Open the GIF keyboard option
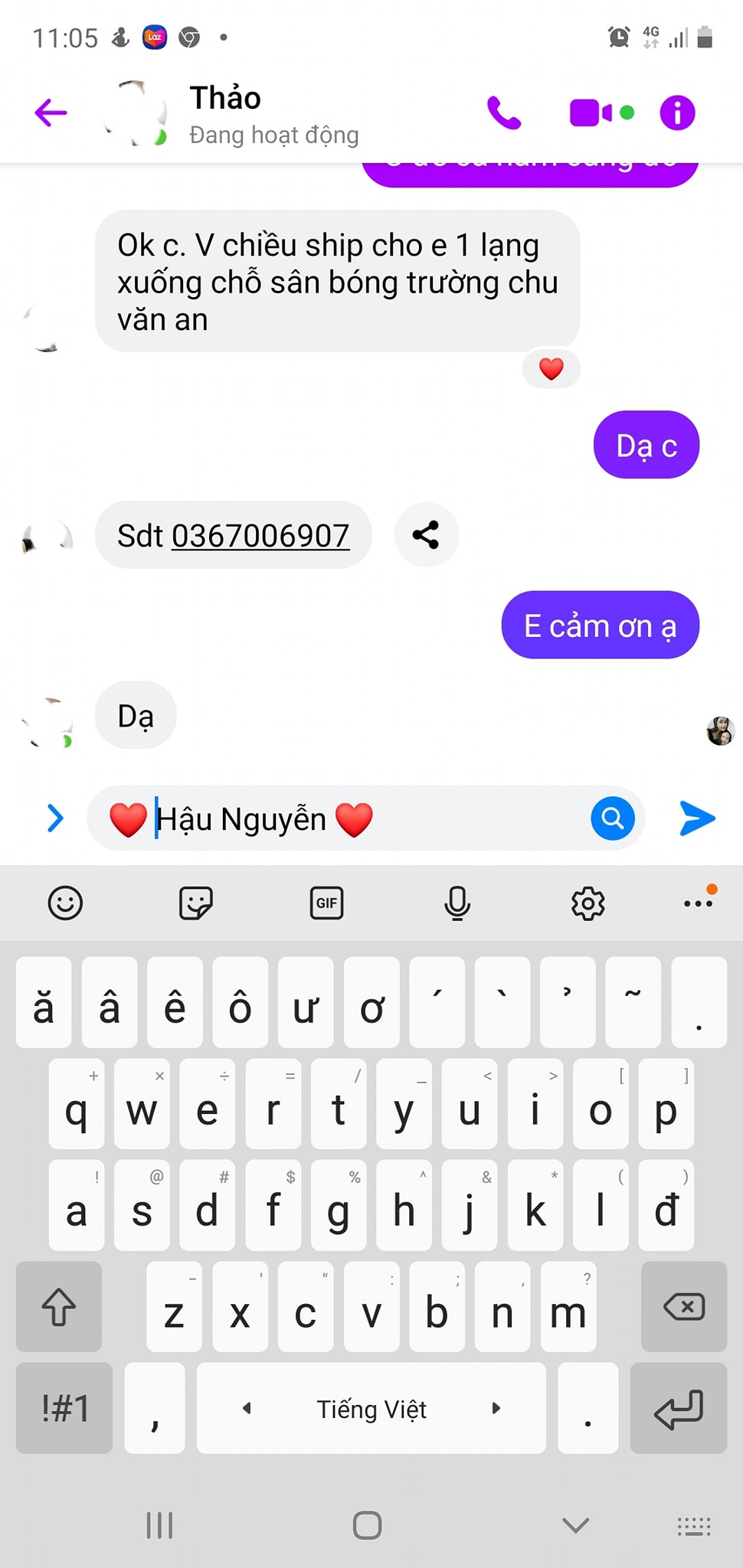The image size is (743, 1568). tap(326, 903)
